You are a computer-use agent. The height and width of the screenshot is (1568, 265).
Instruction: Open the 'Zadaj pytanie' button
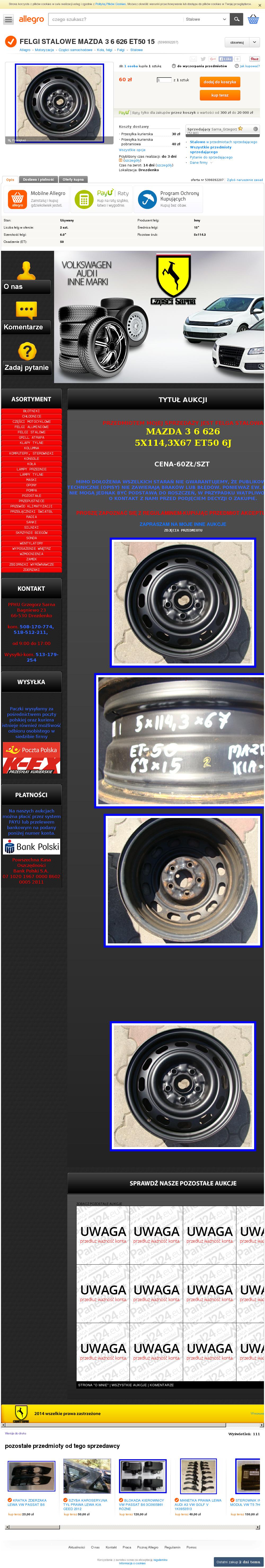[x=26, y=368]
